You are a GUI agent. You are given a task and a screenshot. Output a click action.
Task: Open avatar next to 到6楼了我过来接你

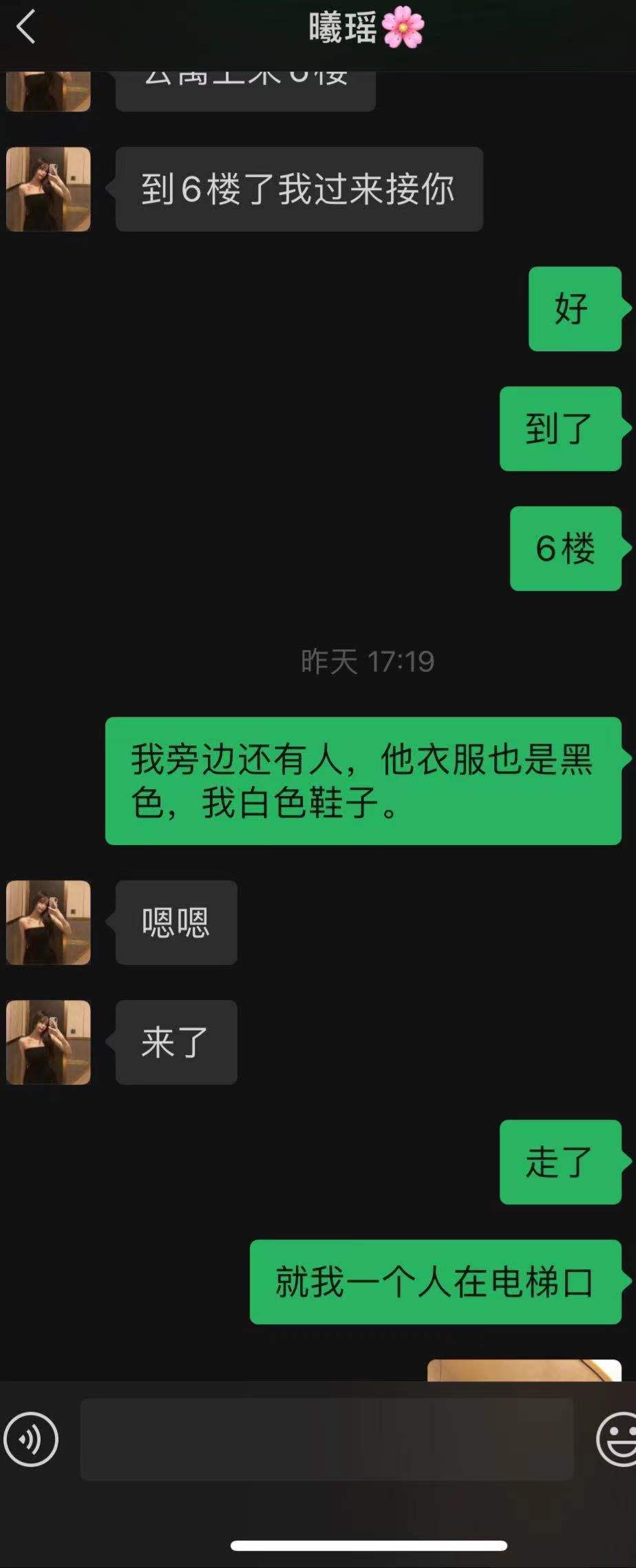[48, 189]
